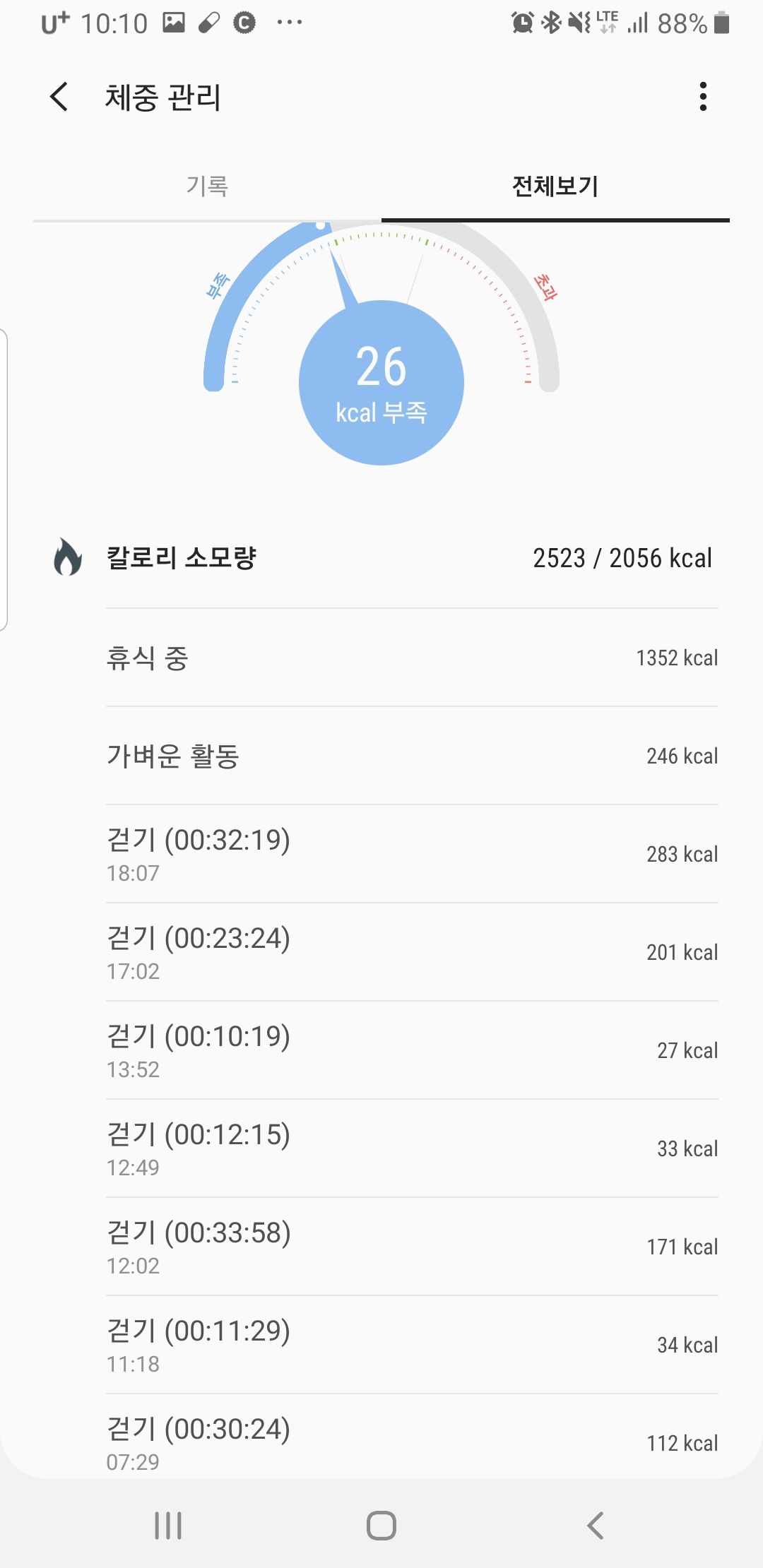
Task: Switch to the 기록 tab
Action: pos(207,186)
